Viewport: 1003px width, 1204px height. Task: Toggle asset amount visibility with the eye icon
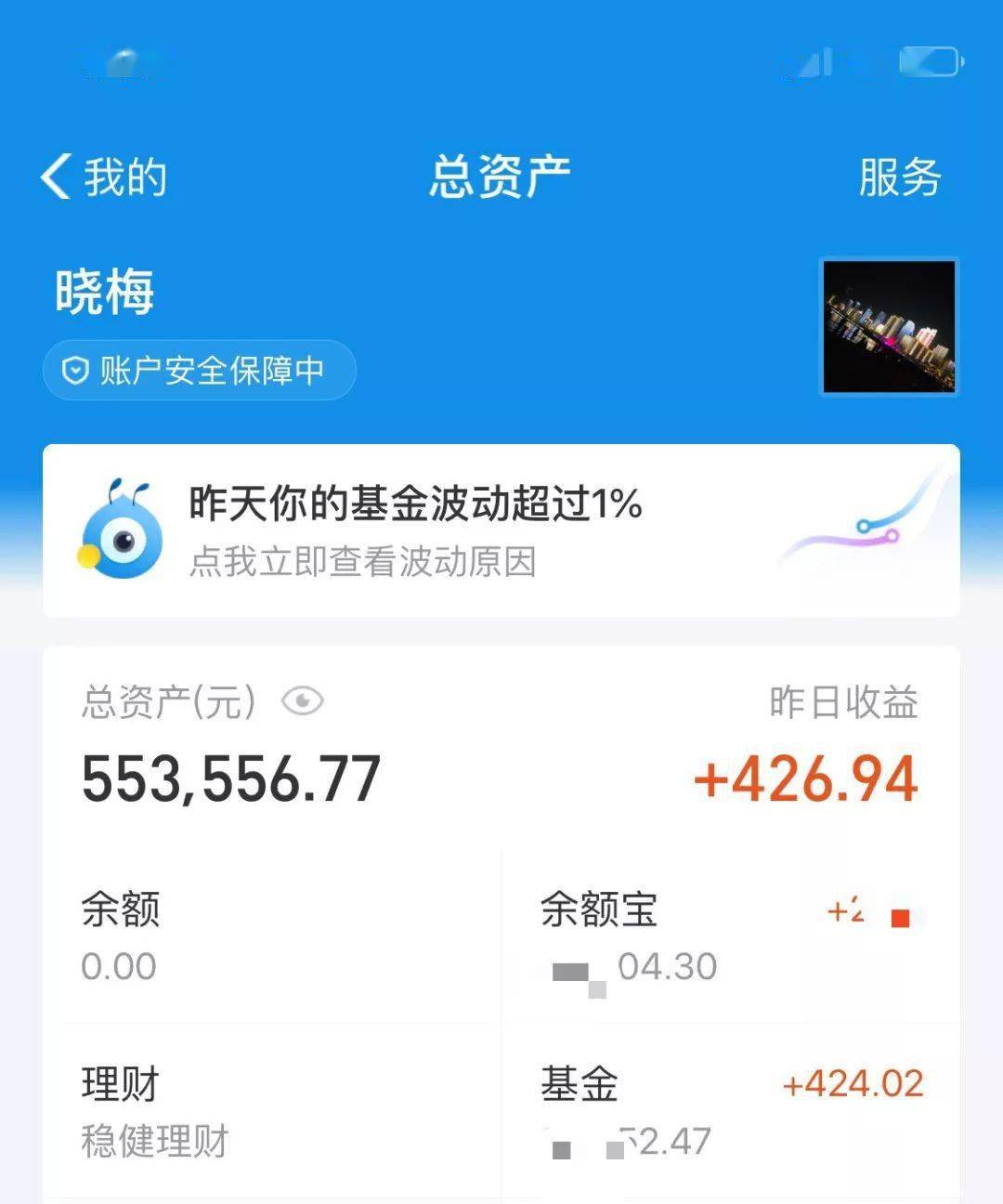pyautogui.click(x=300, y=703)
